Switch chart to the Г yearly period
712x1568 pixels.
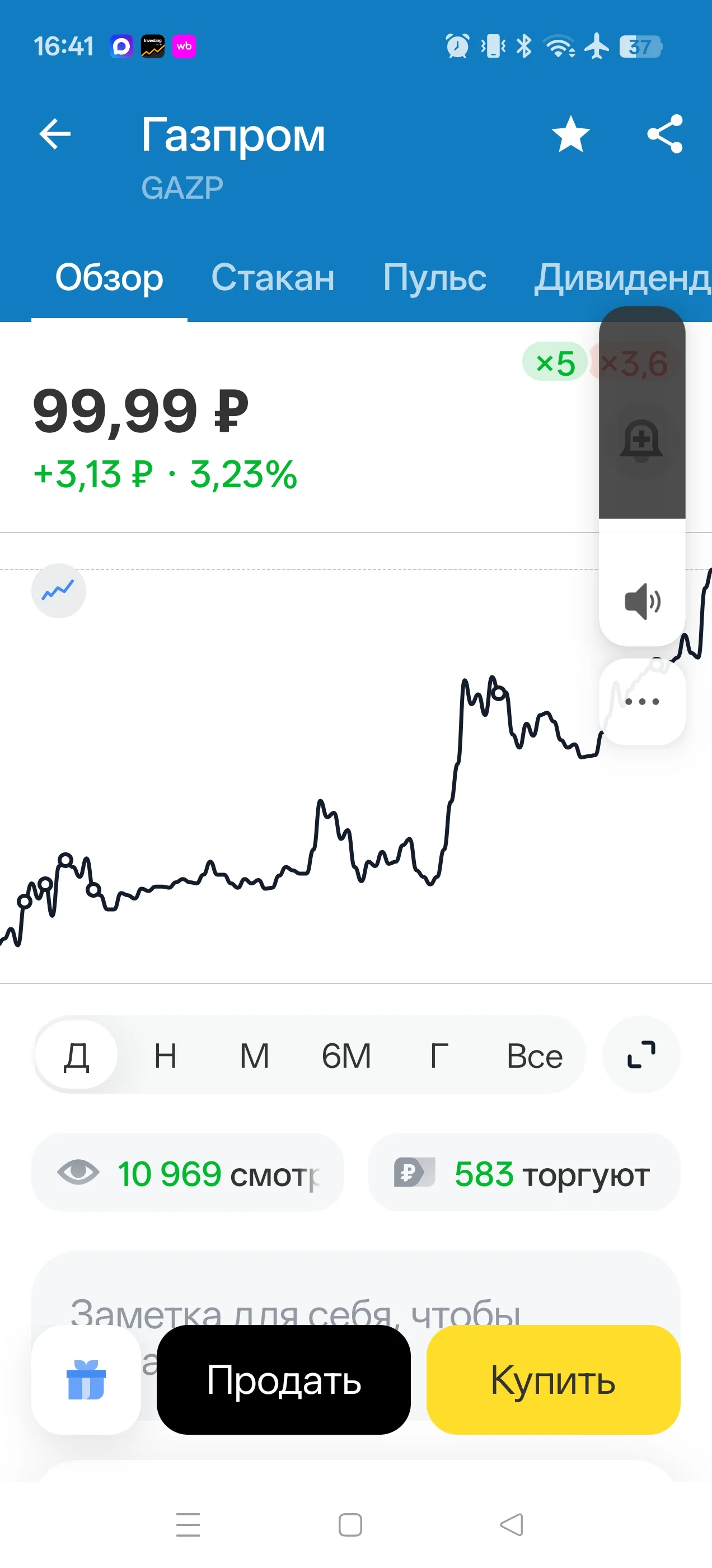click(x=439, y=1056)
